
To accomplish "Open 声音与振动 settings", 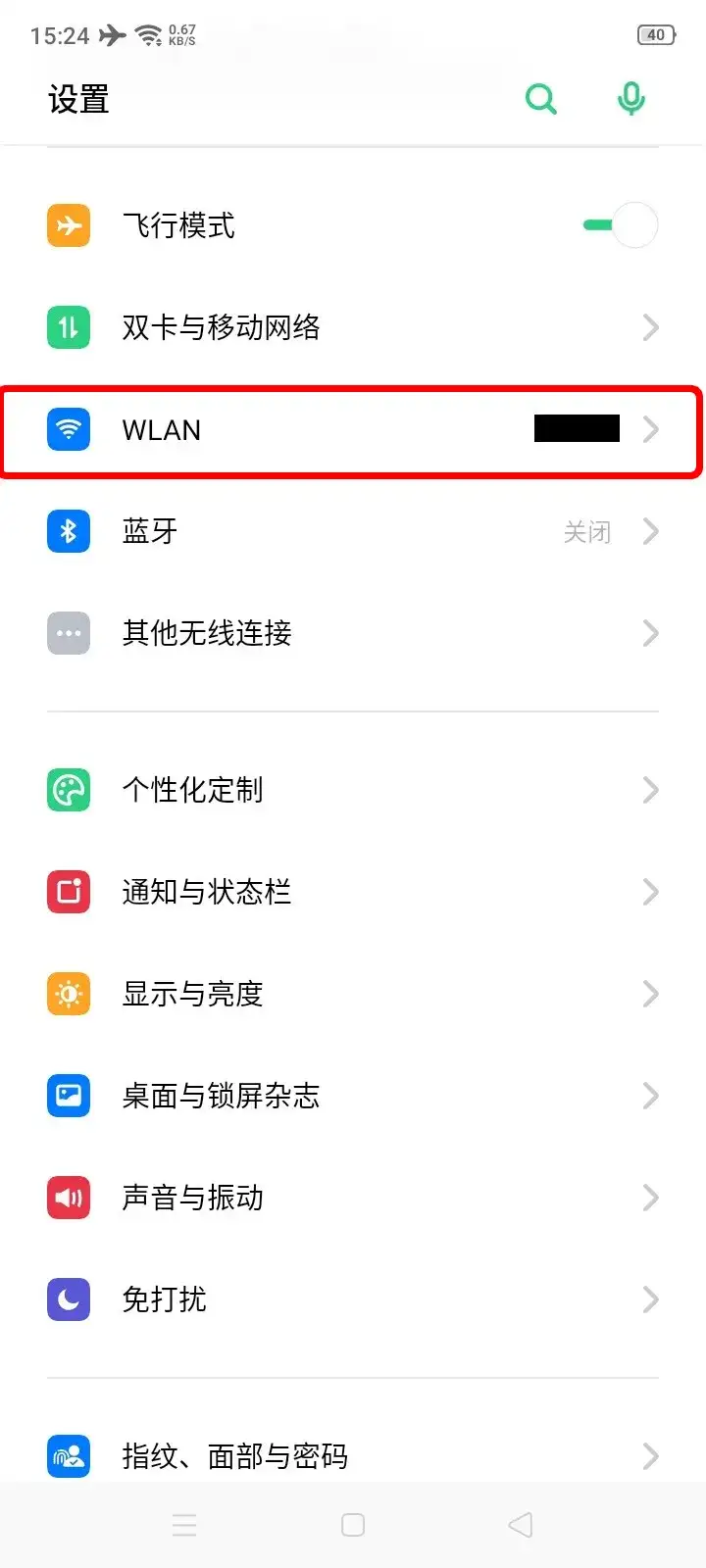I will pyautogui.click(x=353, y=1198).
